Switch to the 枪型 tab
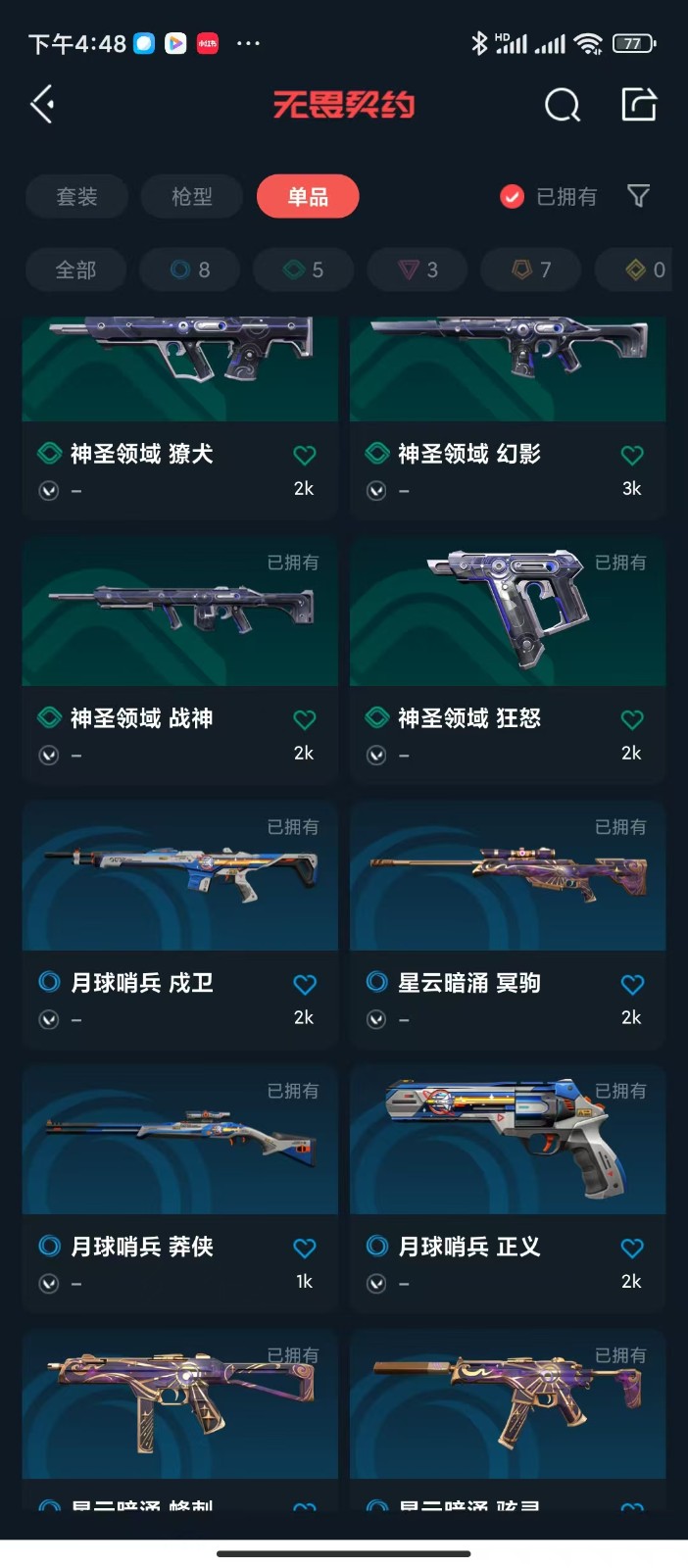The height and width of the screenshot is (1568, 688). [191, 197]
